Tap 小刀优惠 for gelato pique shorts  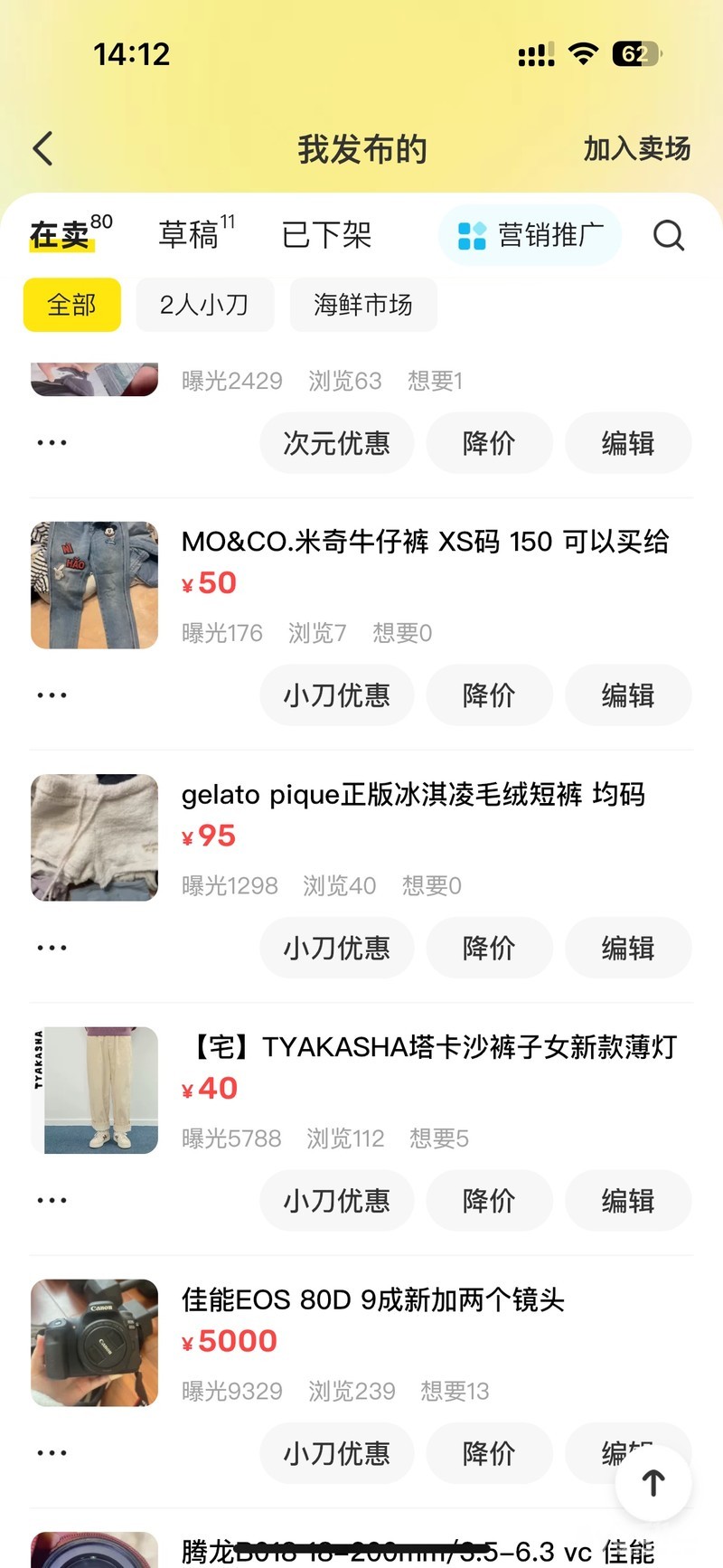[336, 948]
